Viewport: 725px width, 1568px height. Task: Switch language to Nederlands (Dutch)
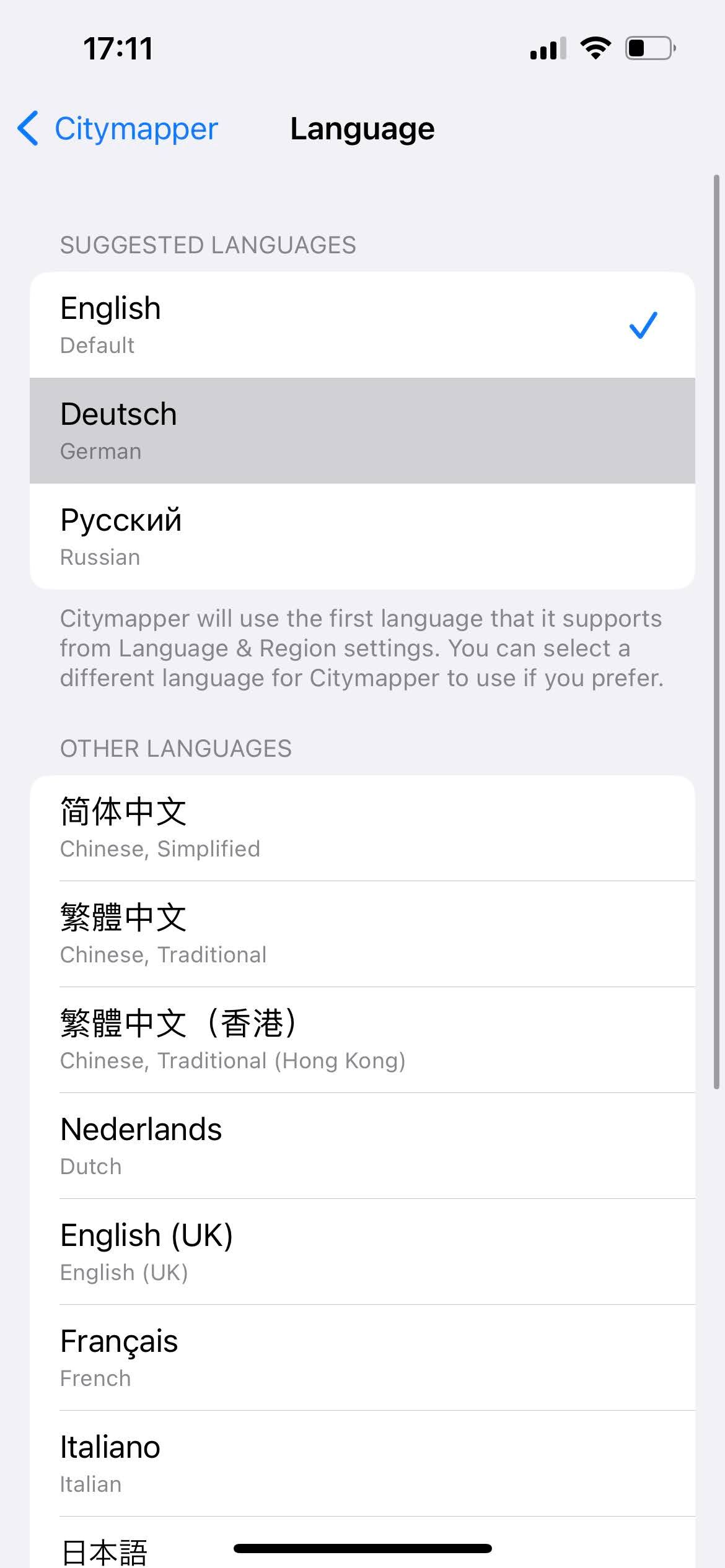tap(362, 1146)
